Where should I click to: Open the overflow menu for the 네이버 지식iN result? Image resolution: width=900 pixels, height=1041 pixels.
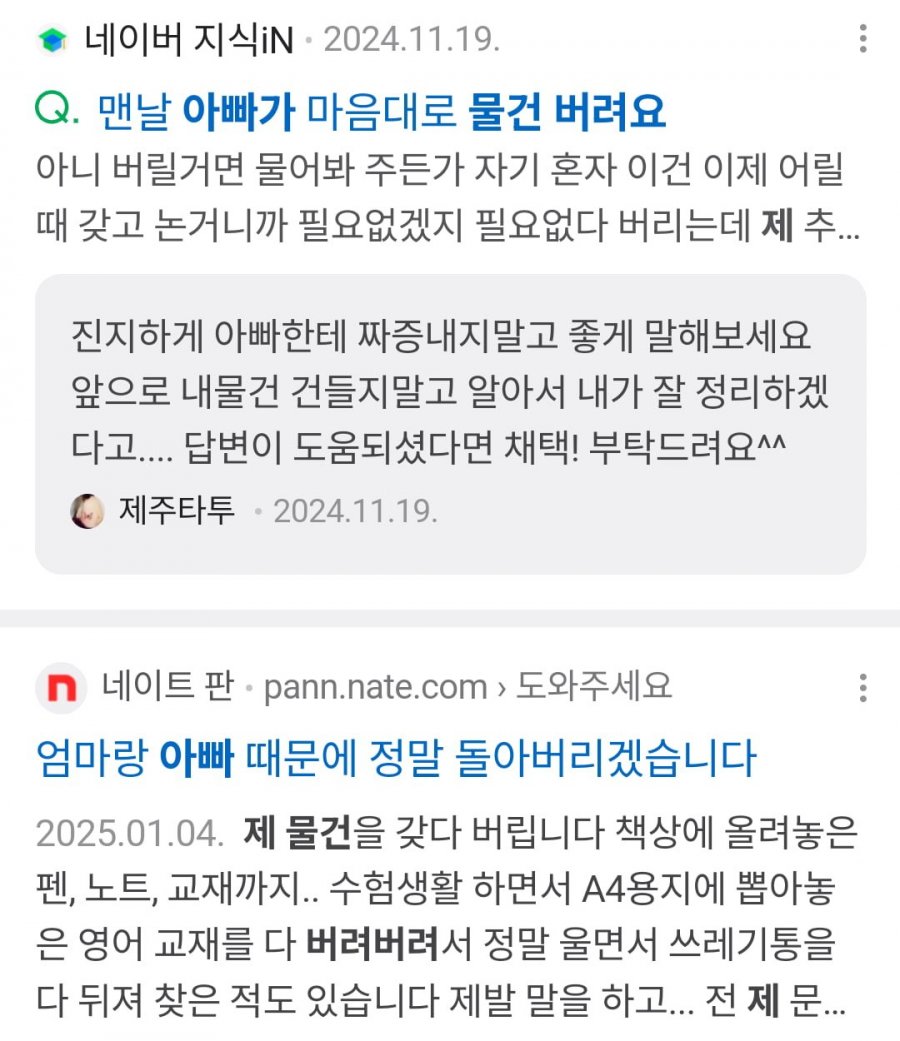pyautogui.click(x=862, y=40)
